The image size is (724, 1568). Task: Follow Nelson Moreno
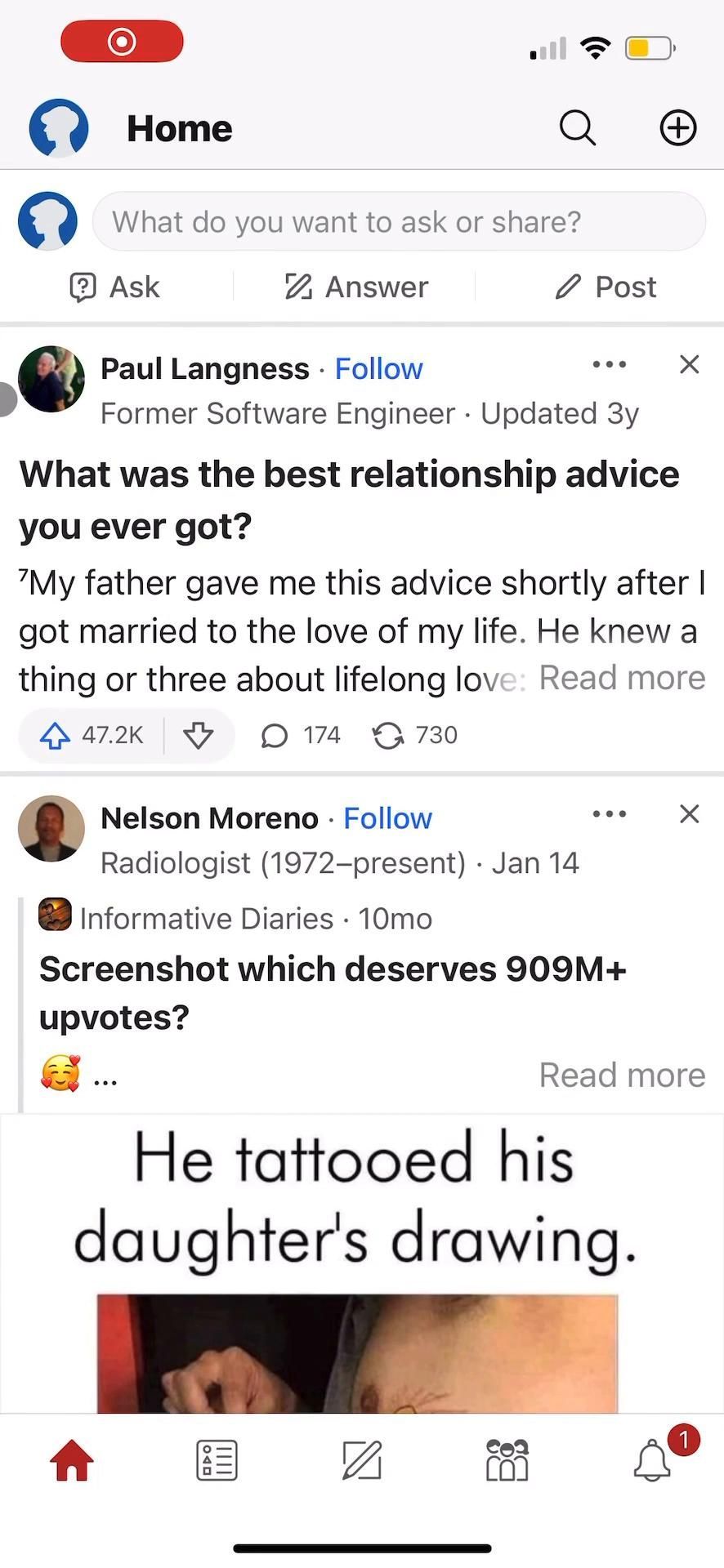(x=387, y=818)
